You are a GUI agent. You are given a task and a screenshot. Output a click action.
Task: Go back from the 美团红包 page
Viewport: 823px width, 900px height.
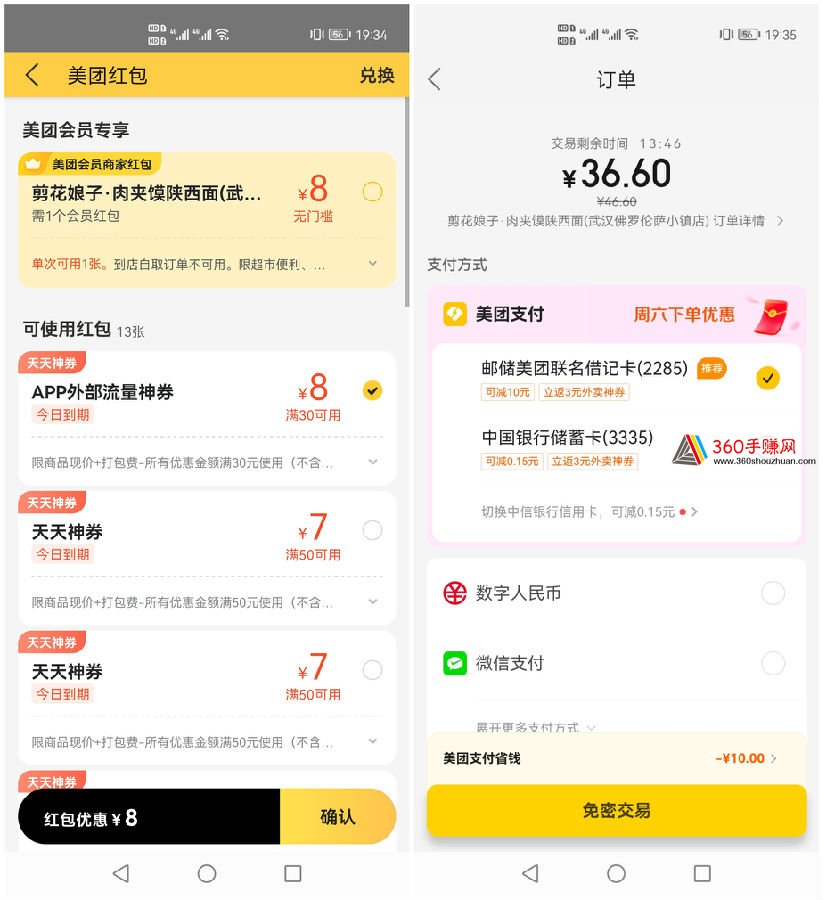point(32,75)
